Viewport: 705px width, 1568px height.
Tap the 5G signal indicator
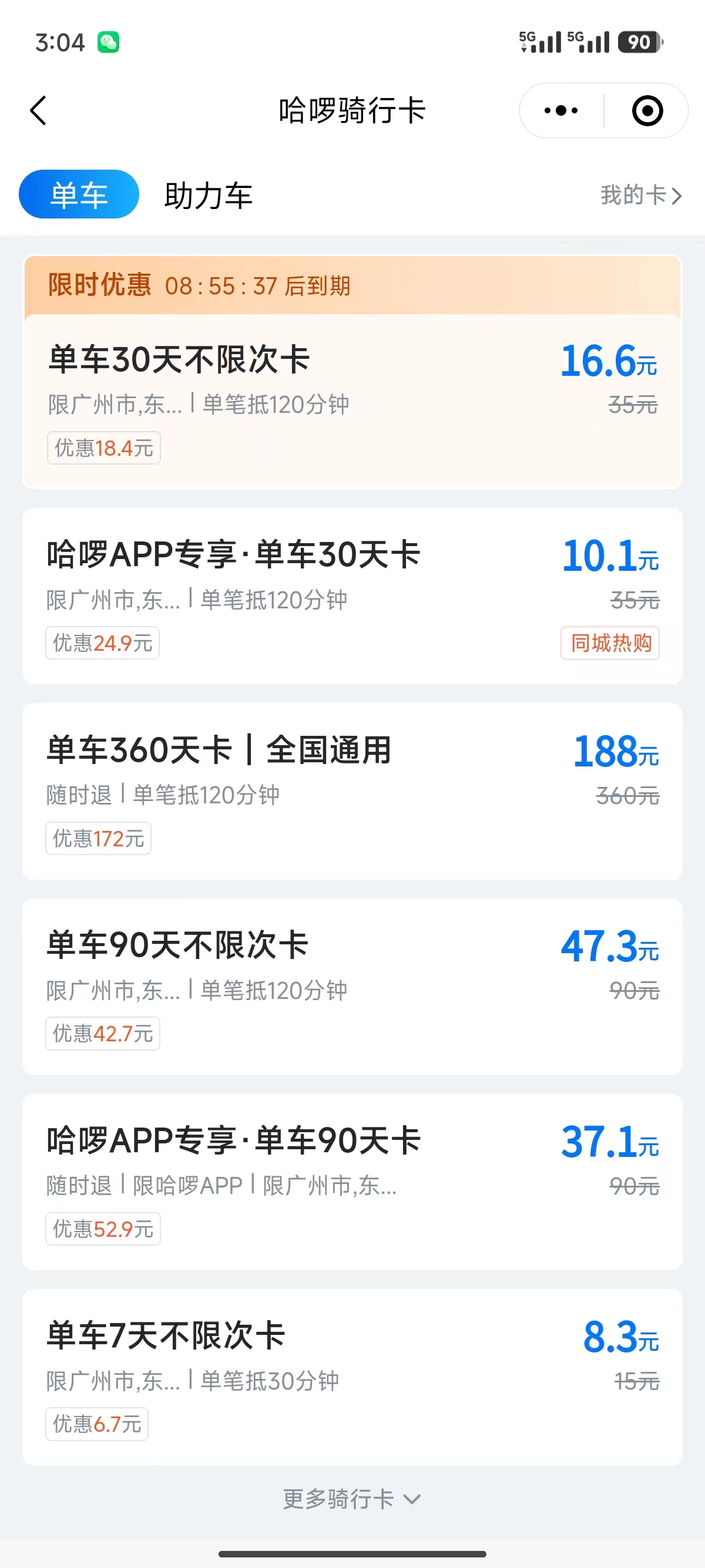click(540, 41)
